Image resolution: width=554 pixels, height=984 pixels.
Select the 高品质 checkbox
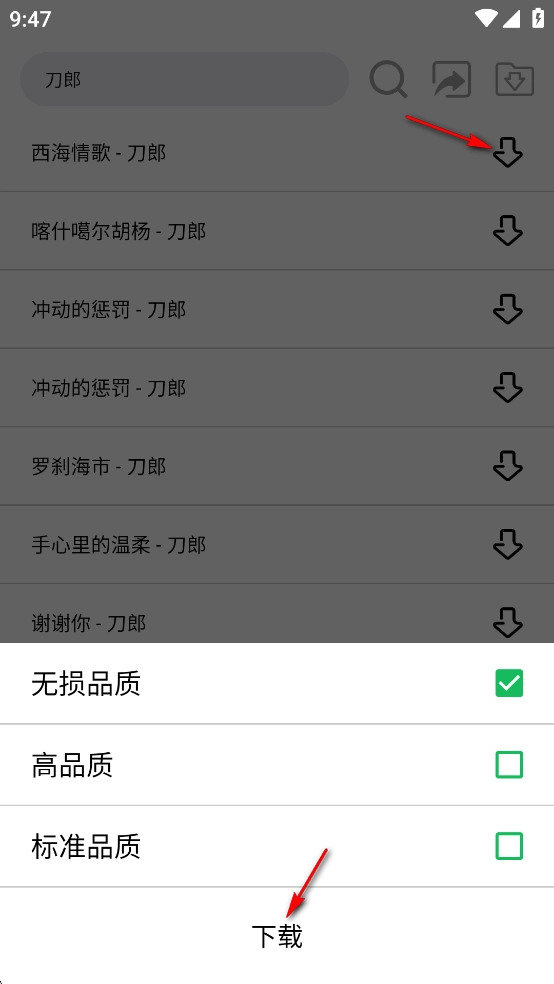pyautogui.click(x=509, y=765)
